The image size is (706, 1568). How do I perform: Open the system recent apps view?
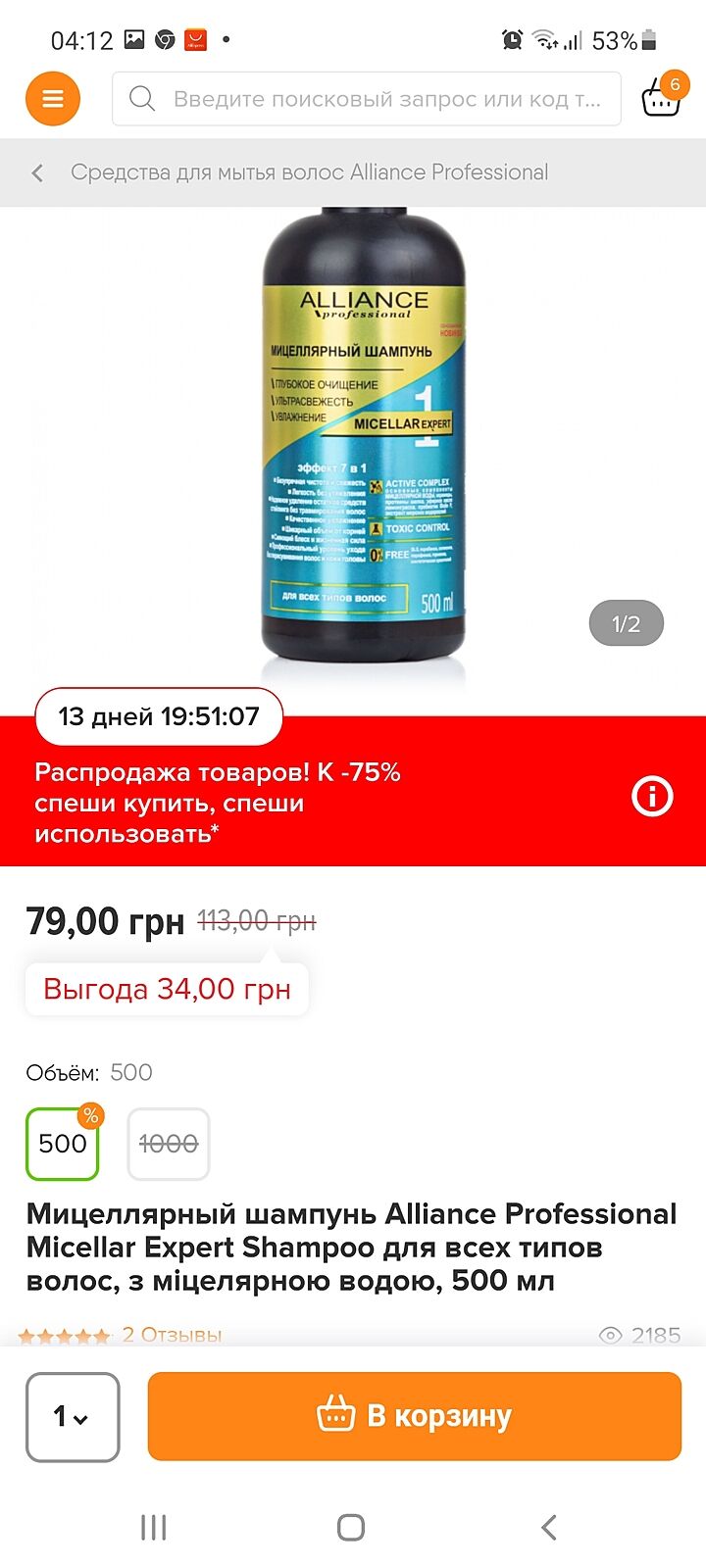click(154, 1527)
